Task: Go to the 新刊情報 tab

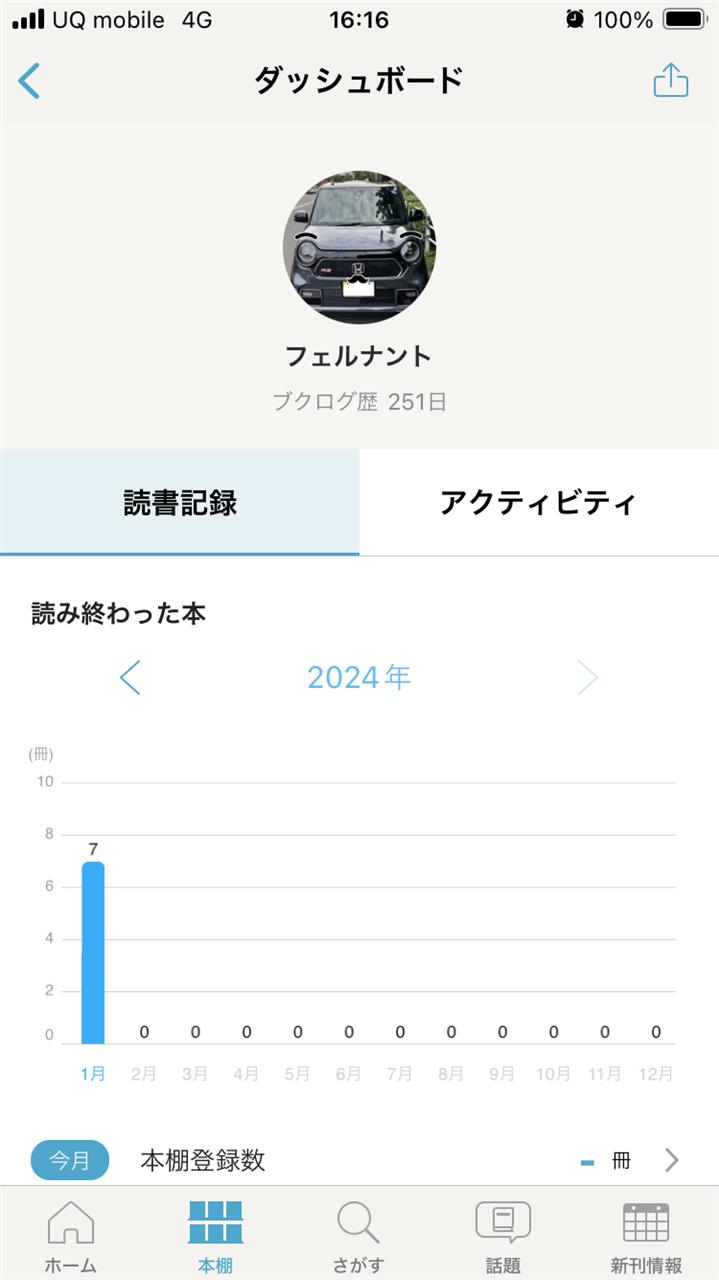Action: [x=646, y=1236]
